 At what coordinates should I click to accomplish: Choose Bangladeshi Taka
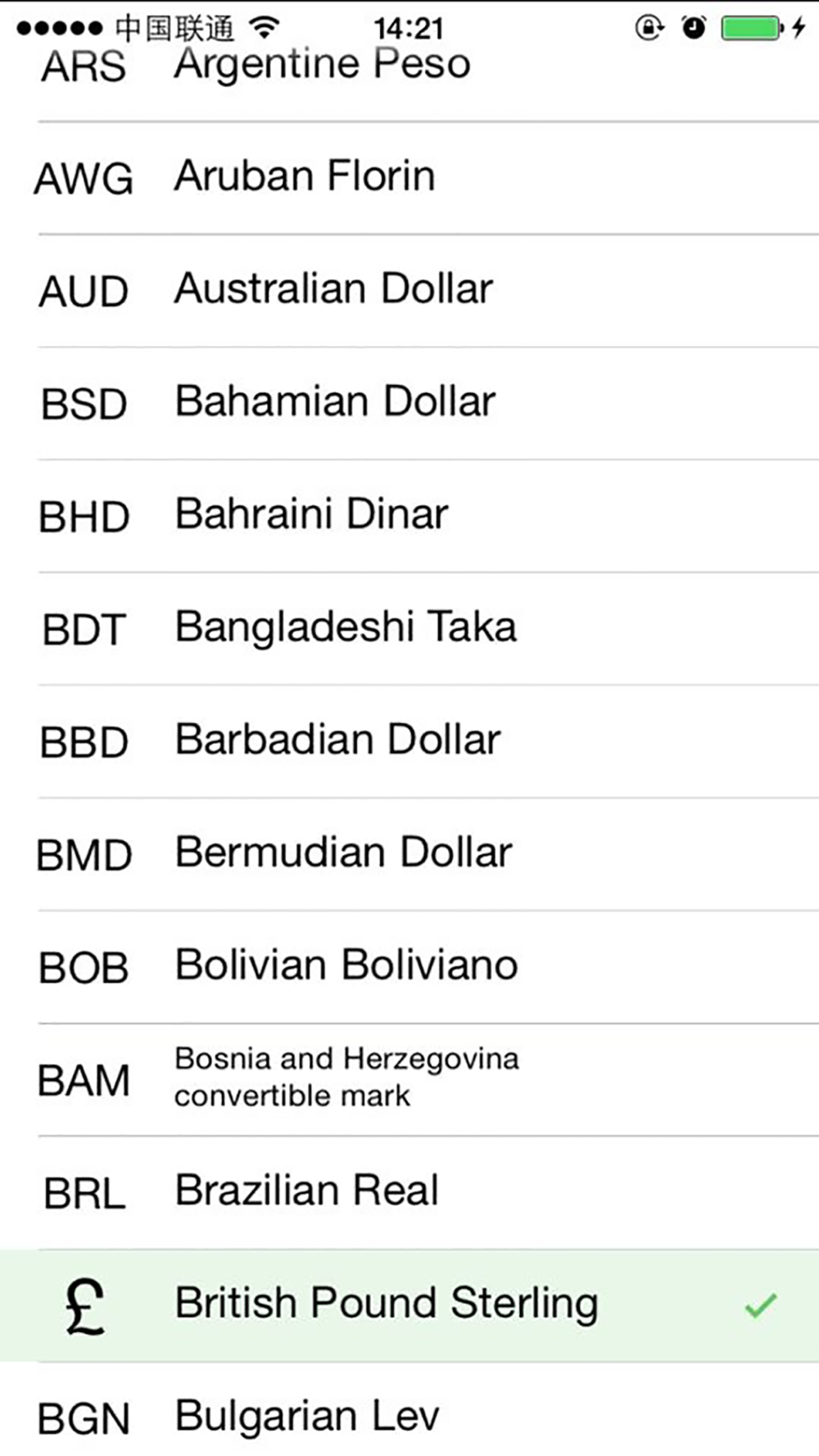409,629
